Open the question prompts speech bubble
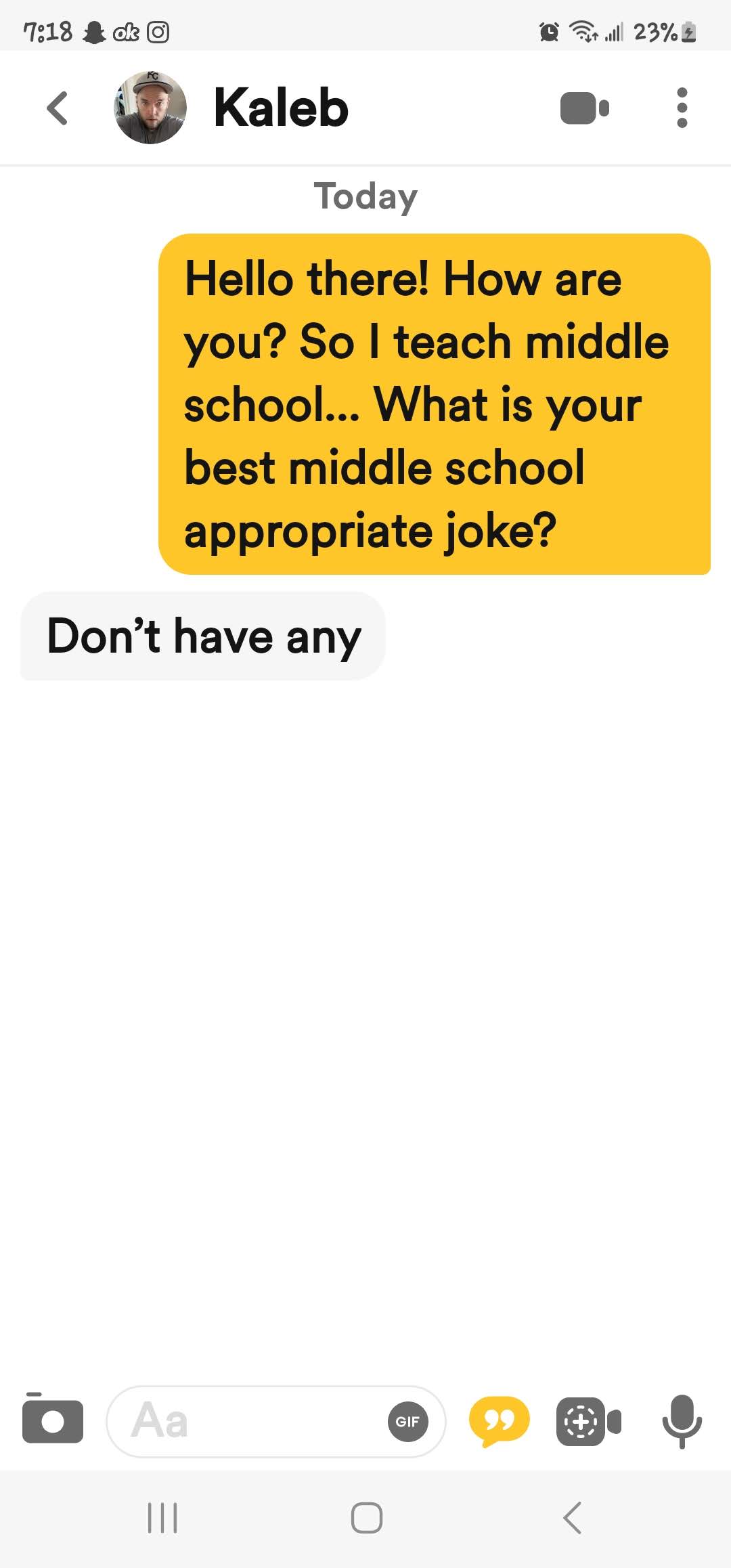731x1568 pixels. tap(500, 1420)
